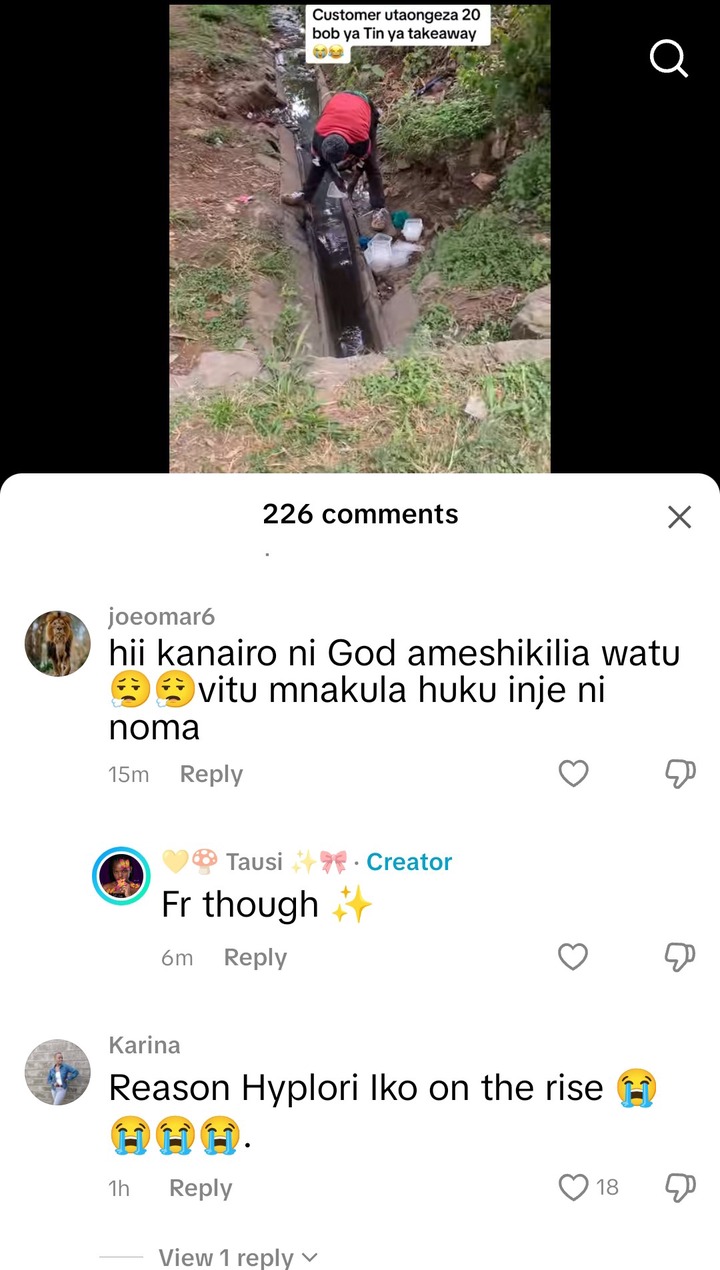Screen dimensions: 720x1270
Task: Open joeomar6's profile picture
Action: coord(57,644)
